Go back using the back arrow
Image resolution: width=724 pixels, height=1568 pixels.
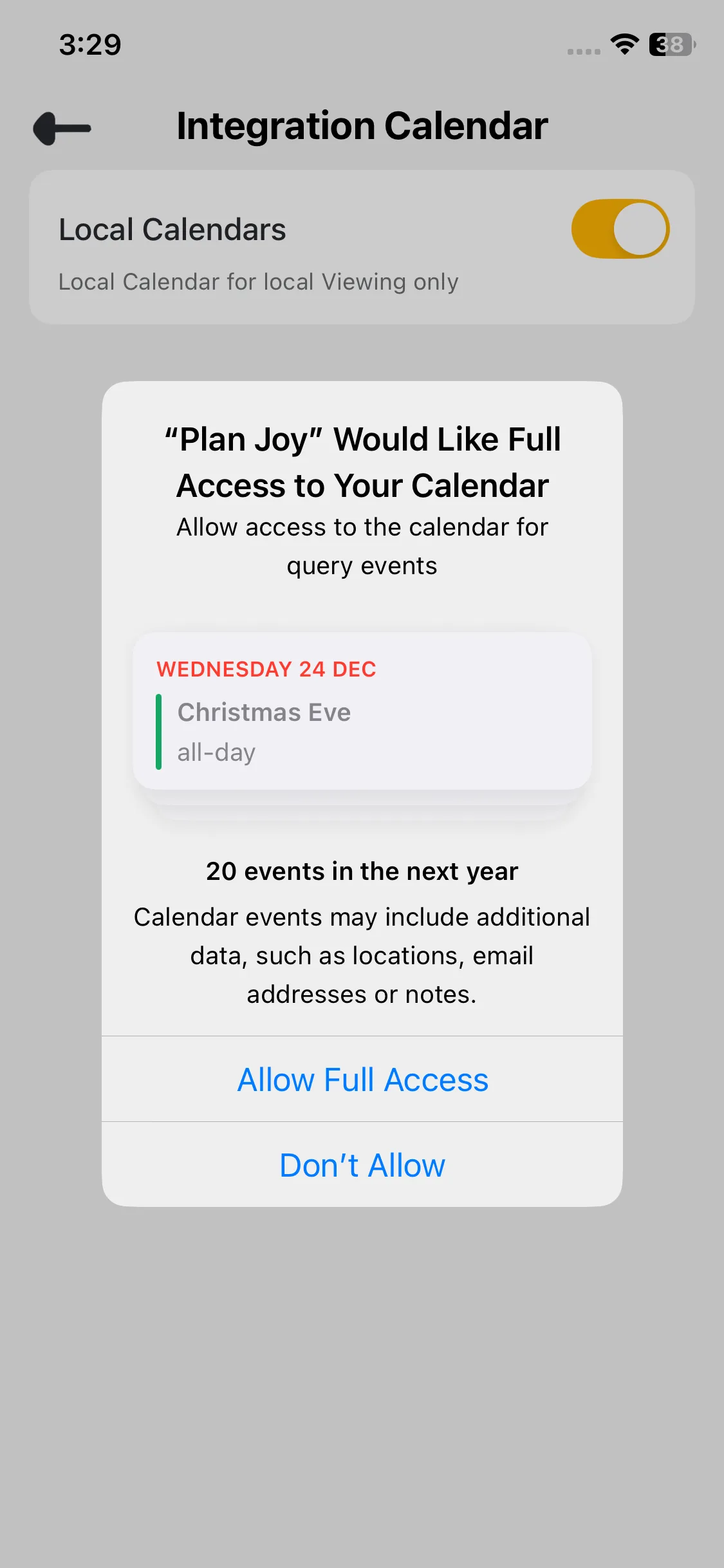click(x=62, y=129)
